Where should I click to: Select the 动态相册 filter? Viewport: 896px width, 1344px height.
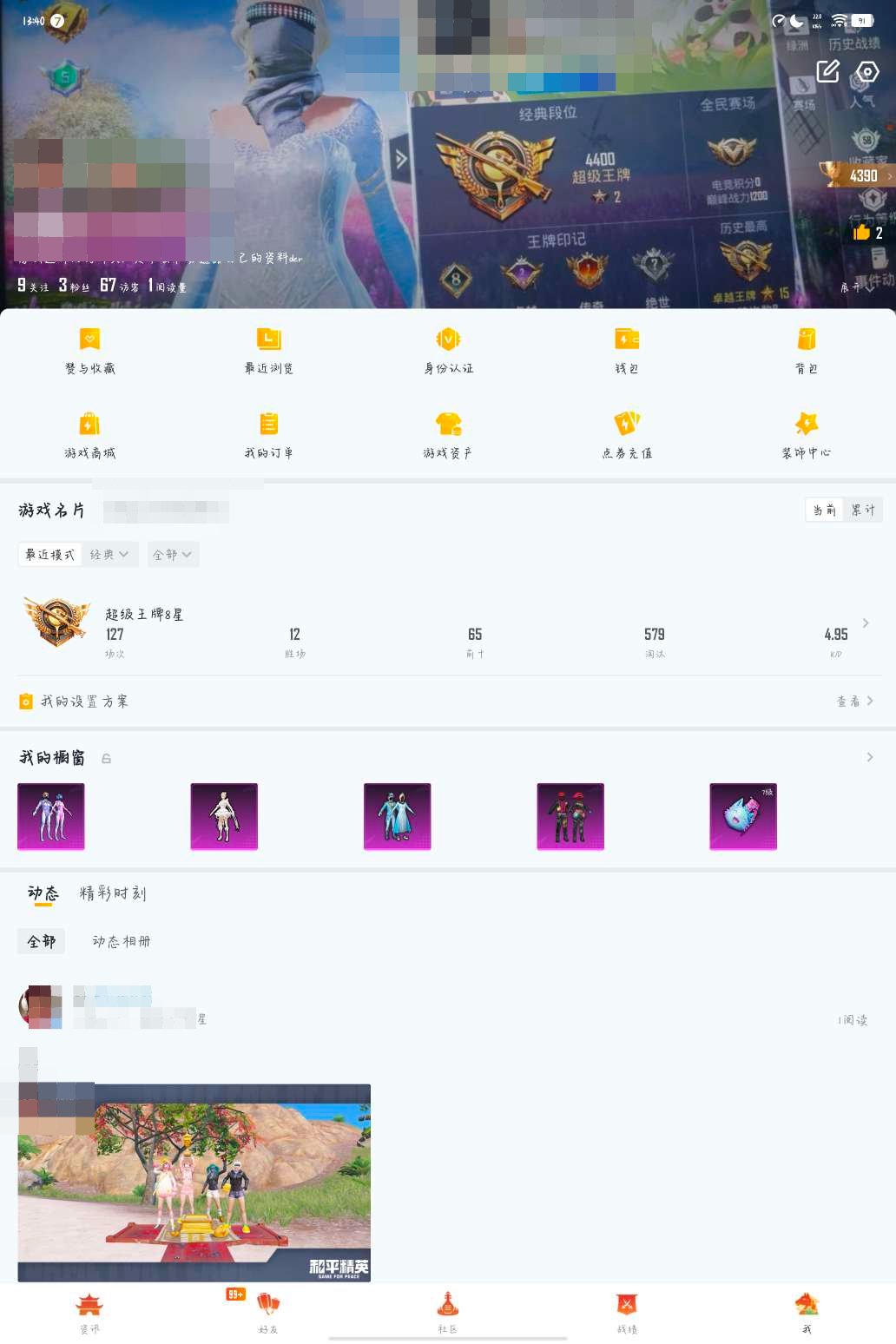(x=122, y=941)
